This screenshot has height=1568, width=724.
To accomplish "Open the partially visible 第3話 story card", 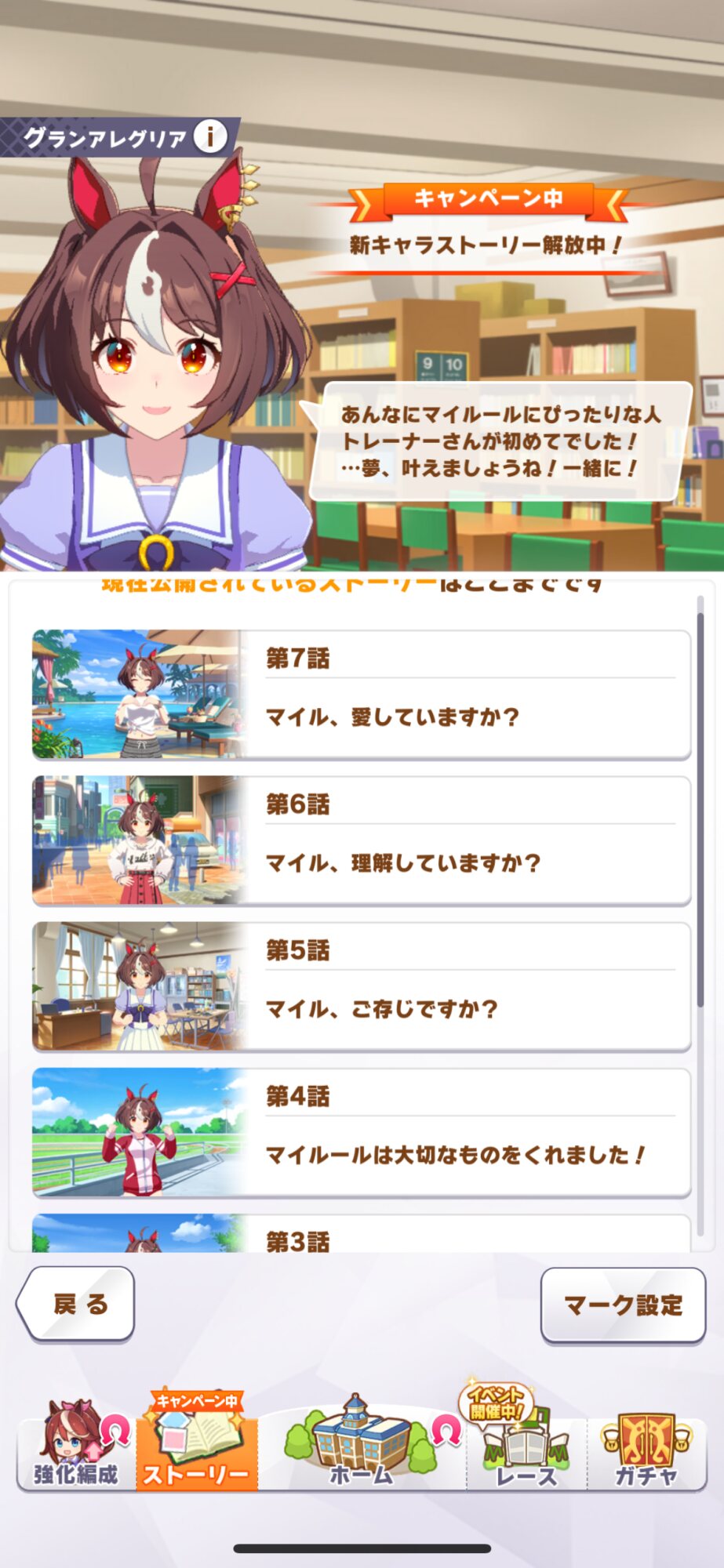I will (361, 1234).
